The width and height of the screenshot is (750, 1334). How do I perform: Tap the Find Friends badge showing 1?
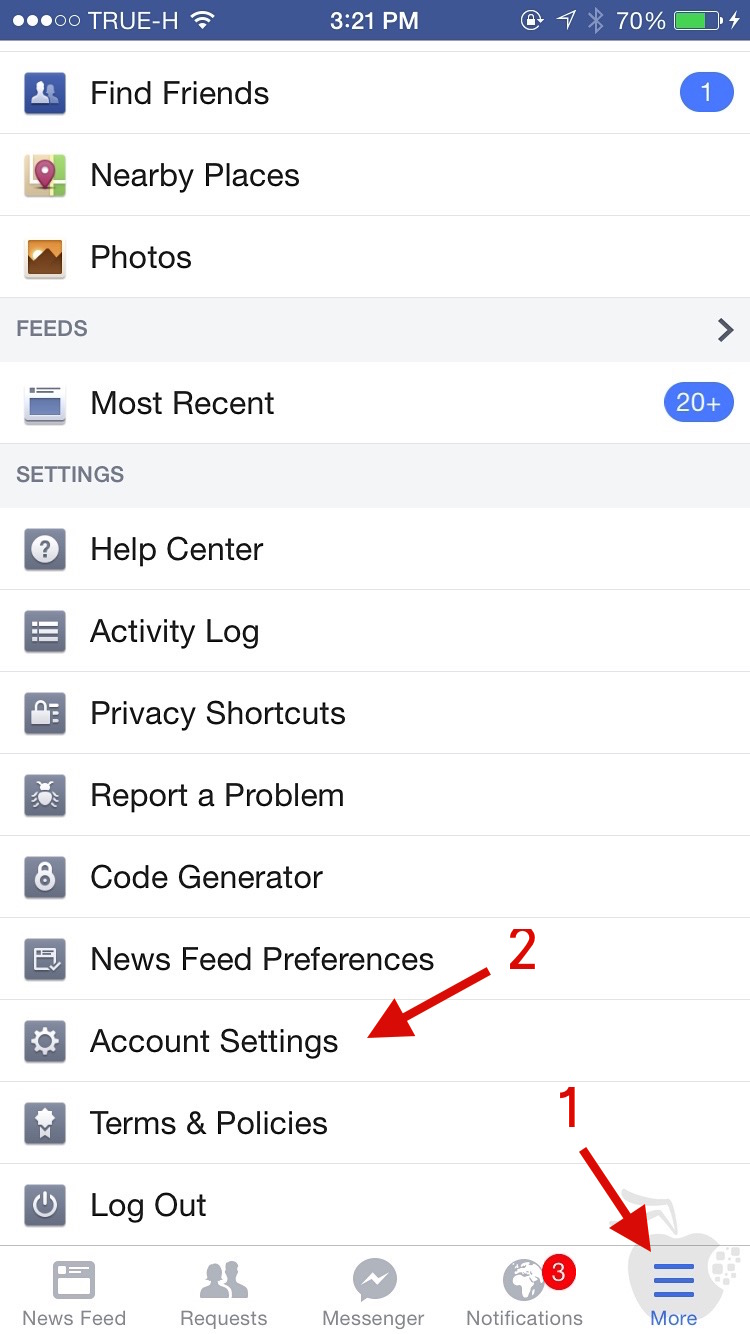[706, 91]
